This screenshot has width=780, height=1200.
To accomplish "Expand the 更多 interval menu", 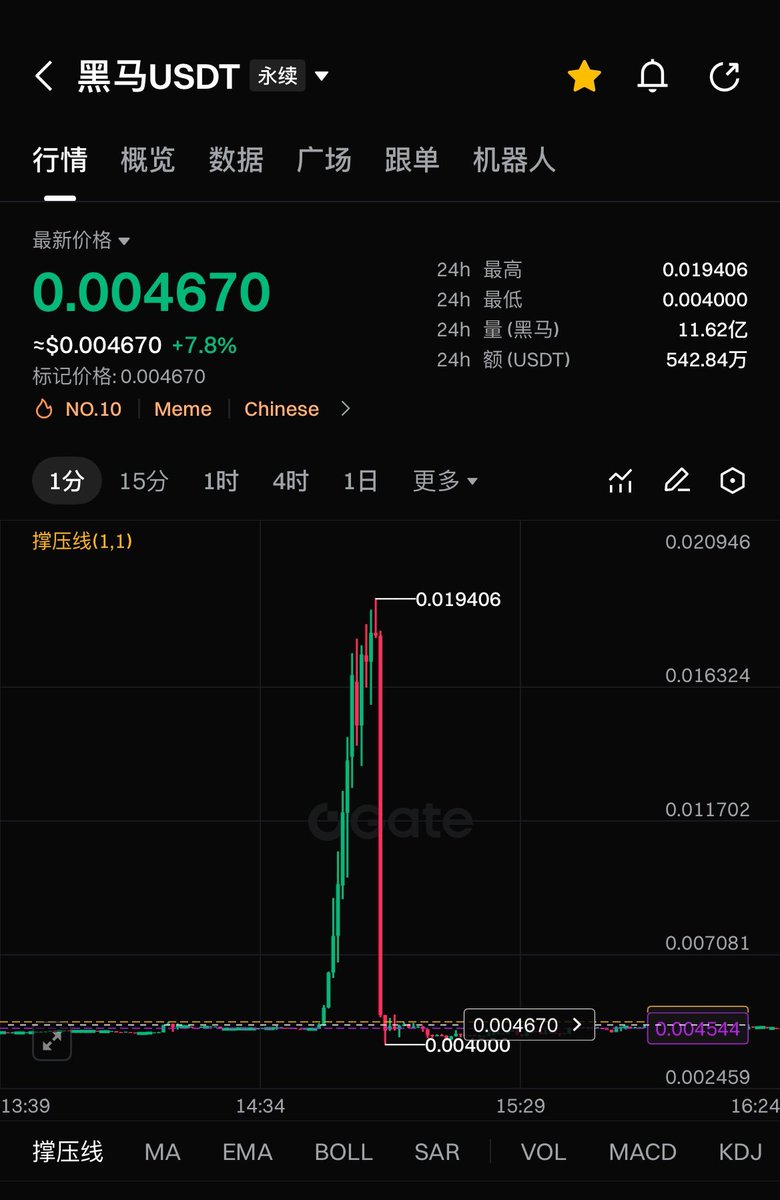I will click(445, 481).
